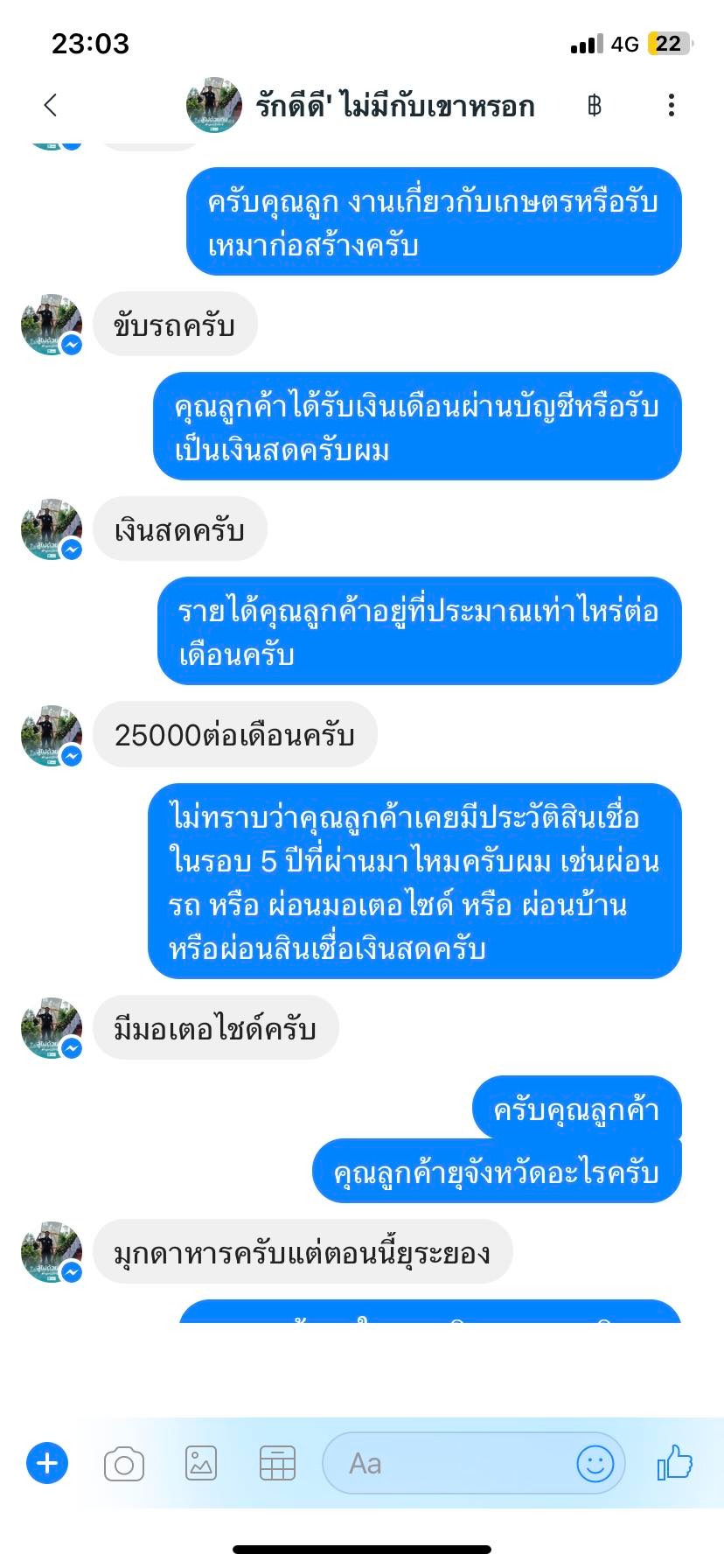724x1568 pixels.
Task: Open the saved replies table icon
Action: click(277, 1463)
